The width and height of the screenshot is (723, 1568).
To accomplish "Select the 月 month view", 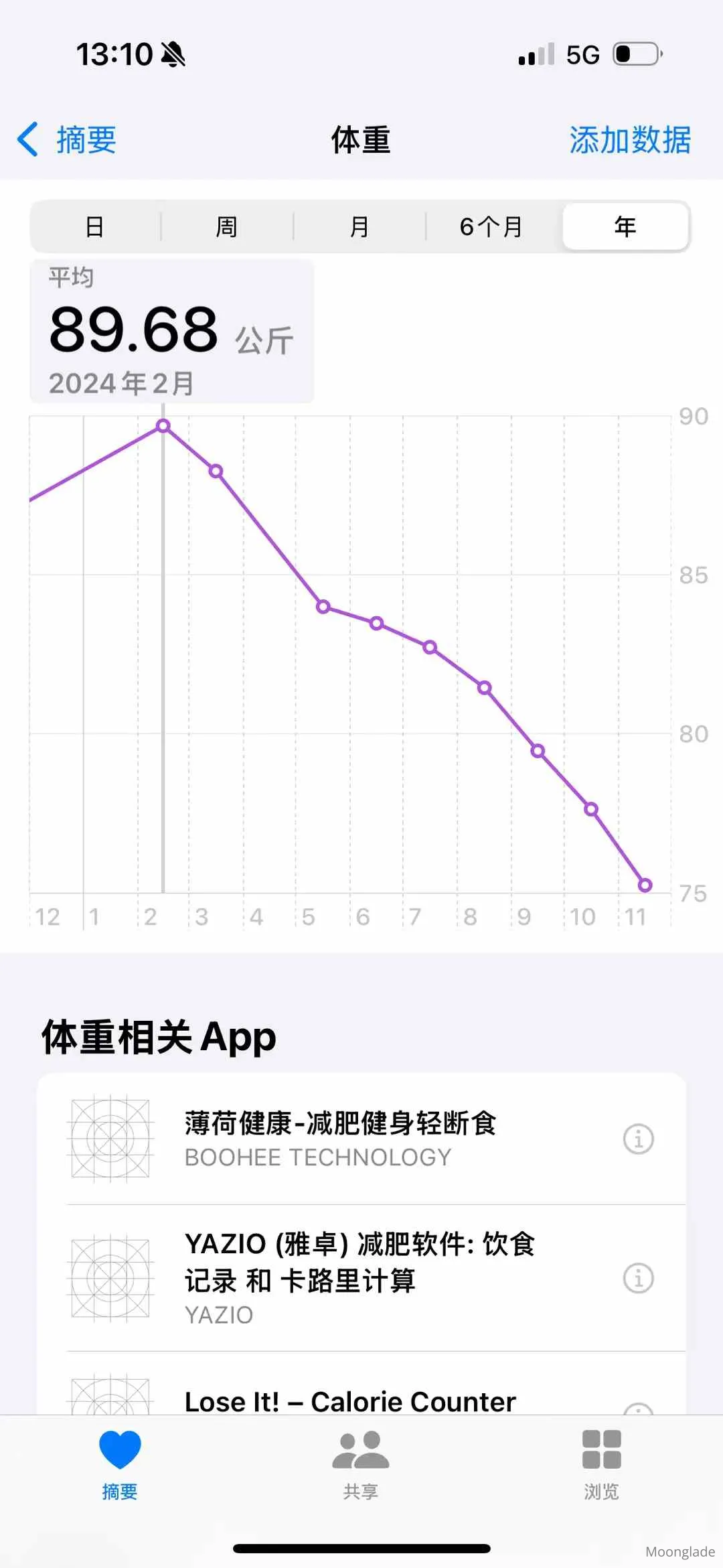I will click(x=359, y=227).
